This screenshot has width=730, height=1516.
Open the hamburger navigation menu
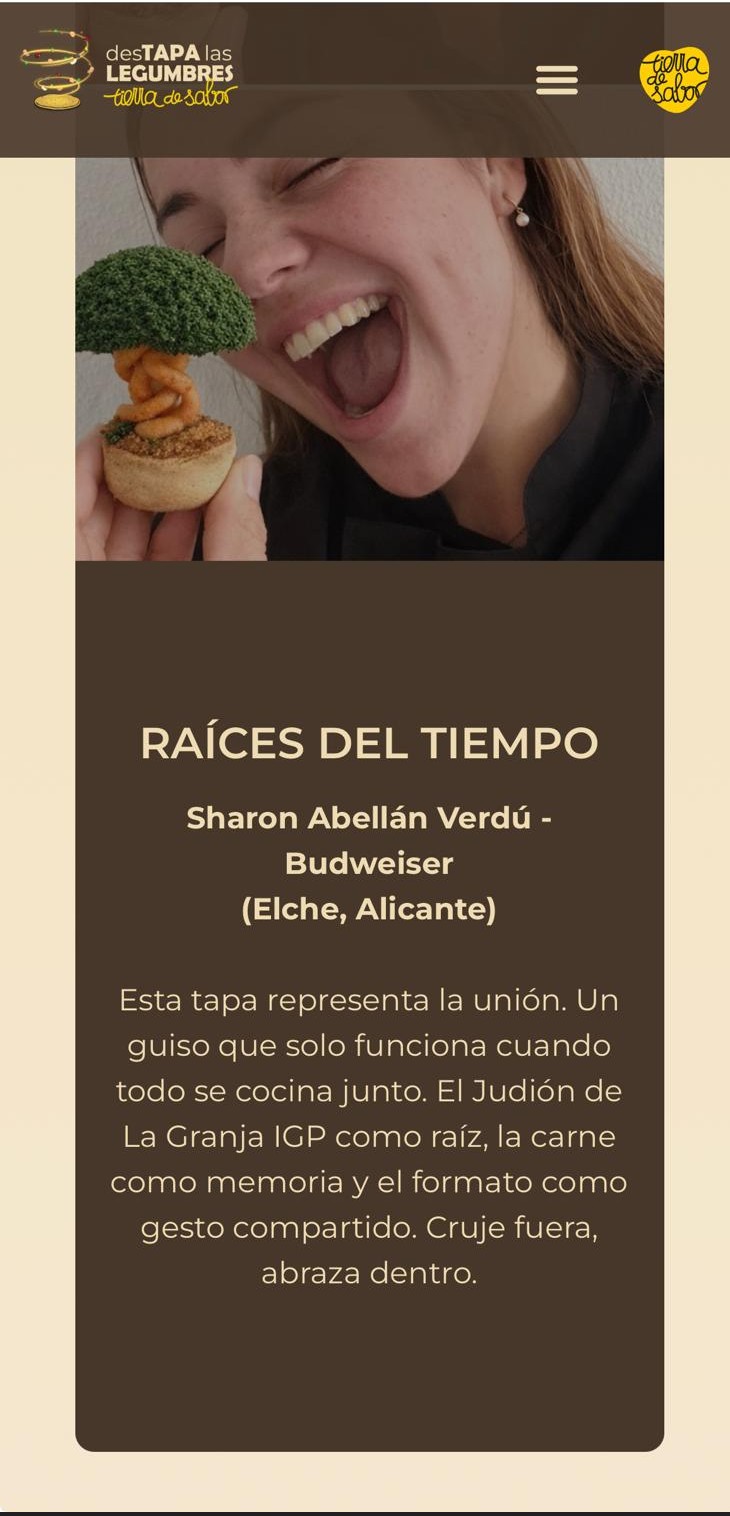tap(557, 79)
